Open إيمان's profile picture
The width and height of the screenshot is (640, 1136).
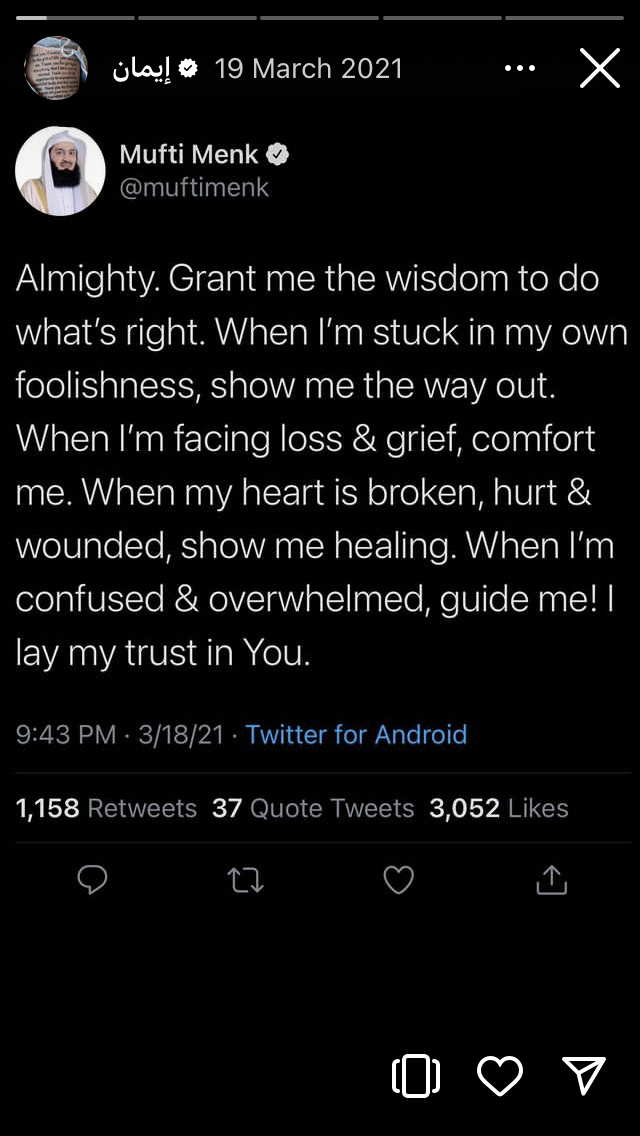pyautogui.click(x=57, y=68)
